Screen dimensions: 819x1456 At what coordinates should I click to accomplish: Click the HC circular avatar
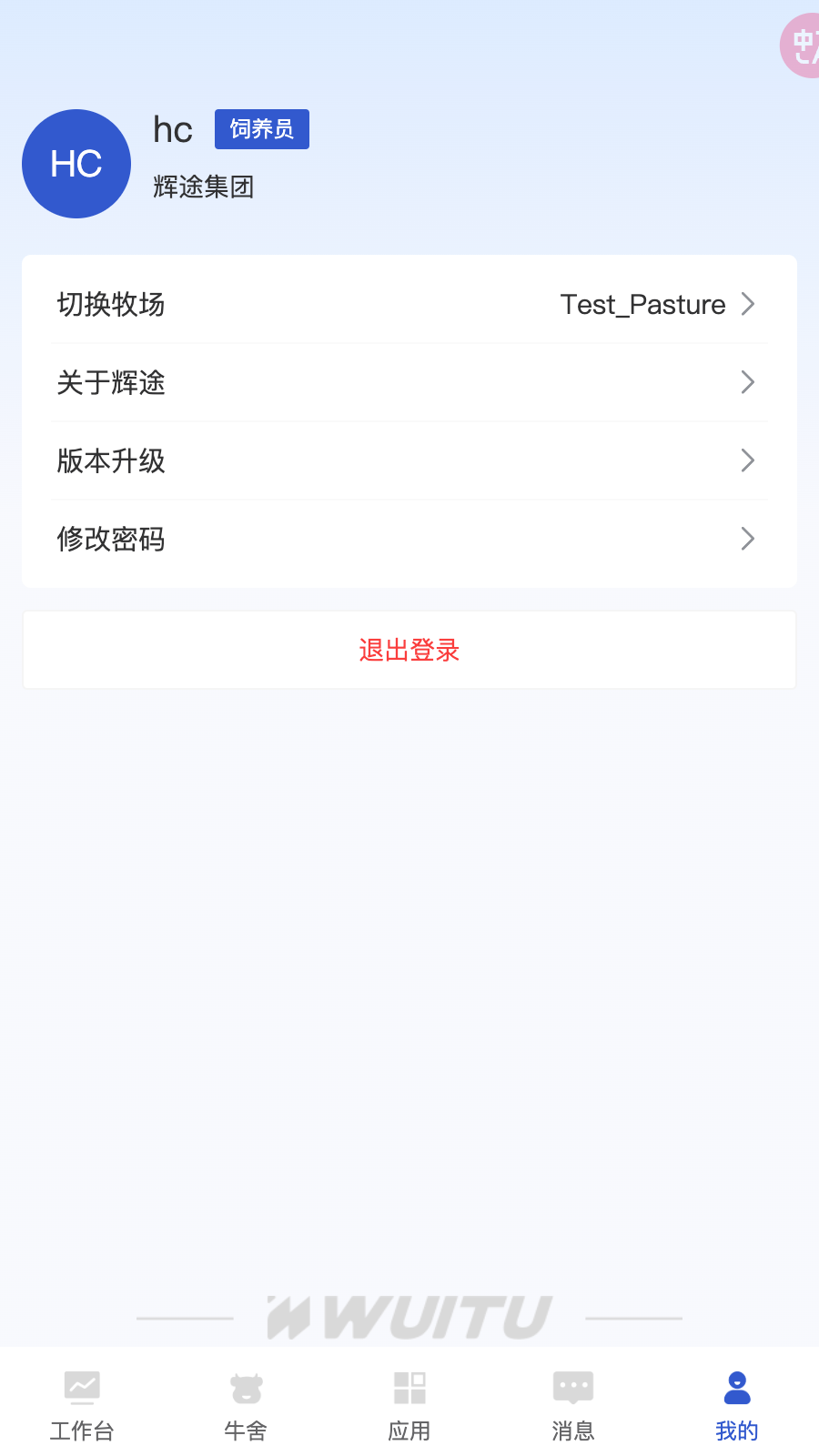tap(76, 163)
